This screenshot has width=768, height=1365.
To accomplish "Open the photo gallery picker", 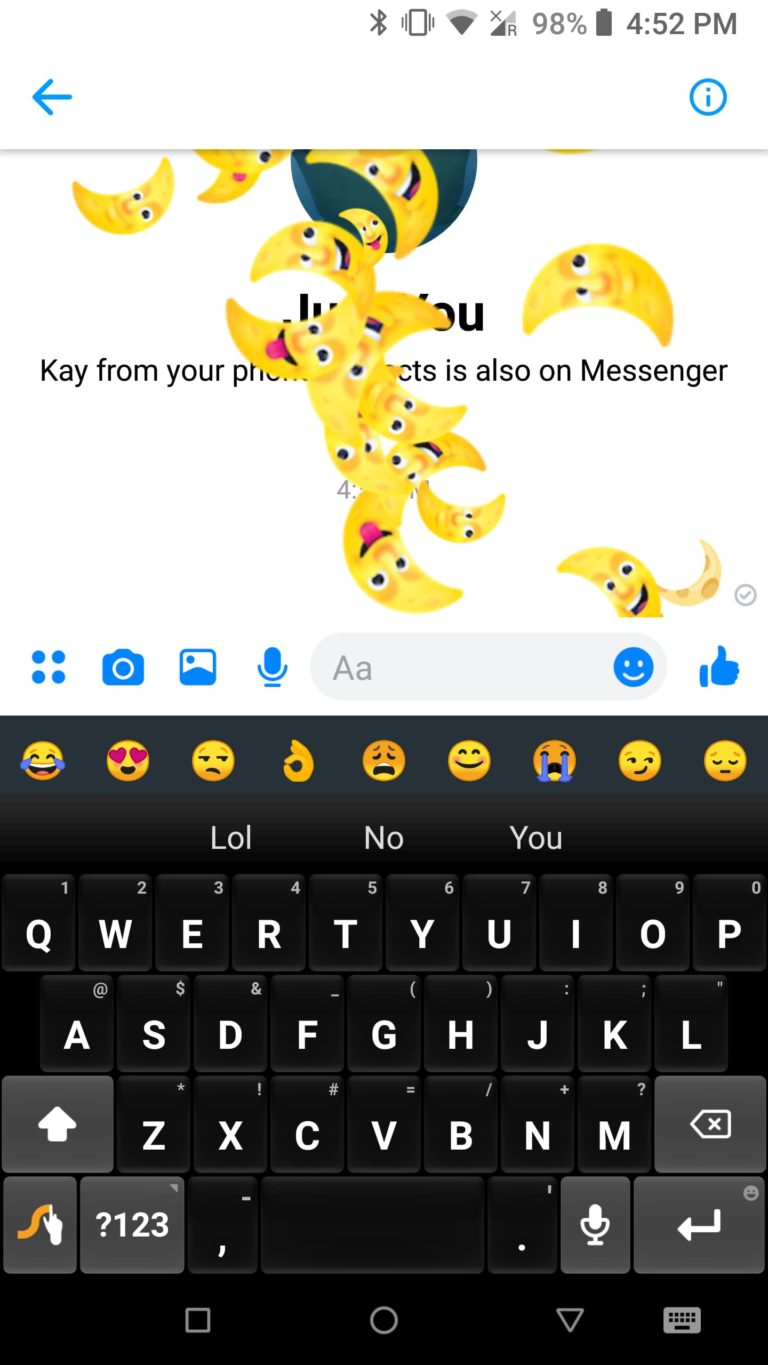I will [x=198, y=667].
